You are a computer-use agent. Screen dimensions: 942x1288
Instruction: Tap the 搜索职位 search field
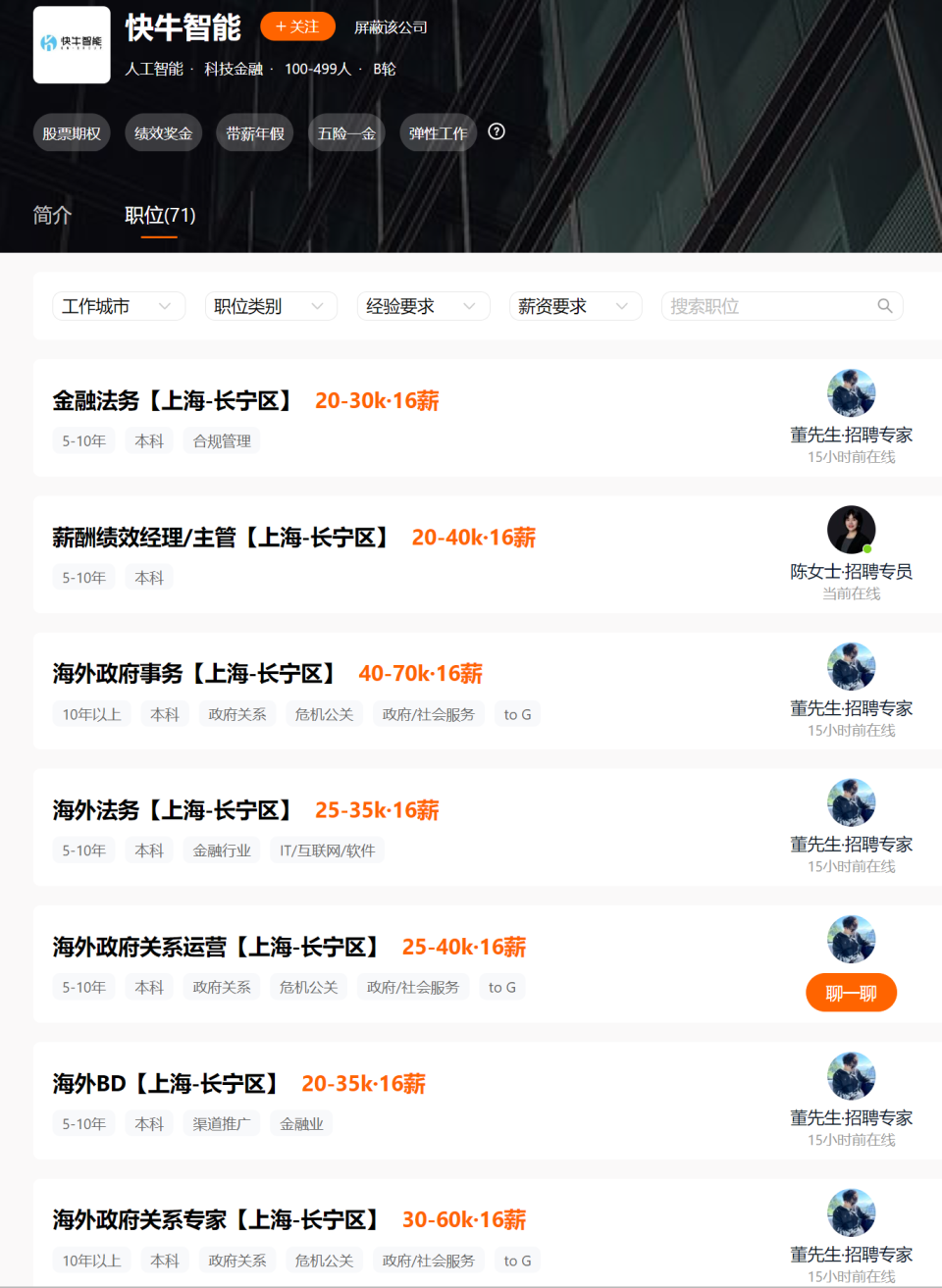click(770, 306)
